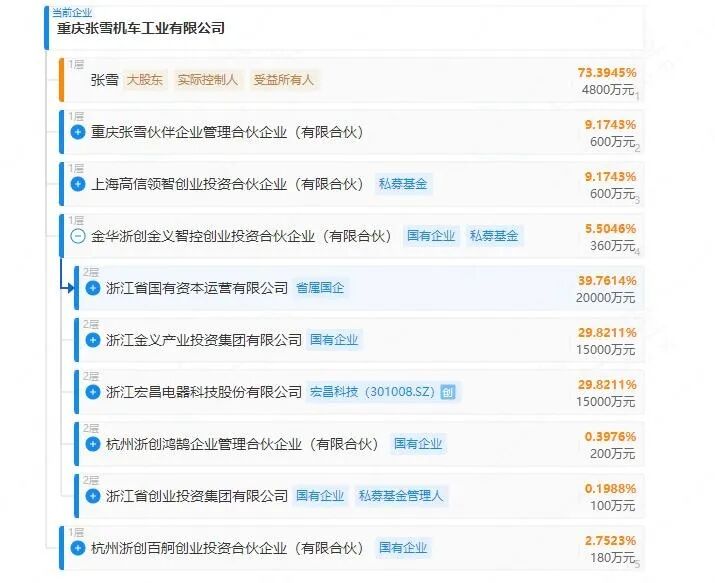715x583 pixels.
Task: Expand 浙江金义产业投资集团有限公司 node
Action: (93, 340)
